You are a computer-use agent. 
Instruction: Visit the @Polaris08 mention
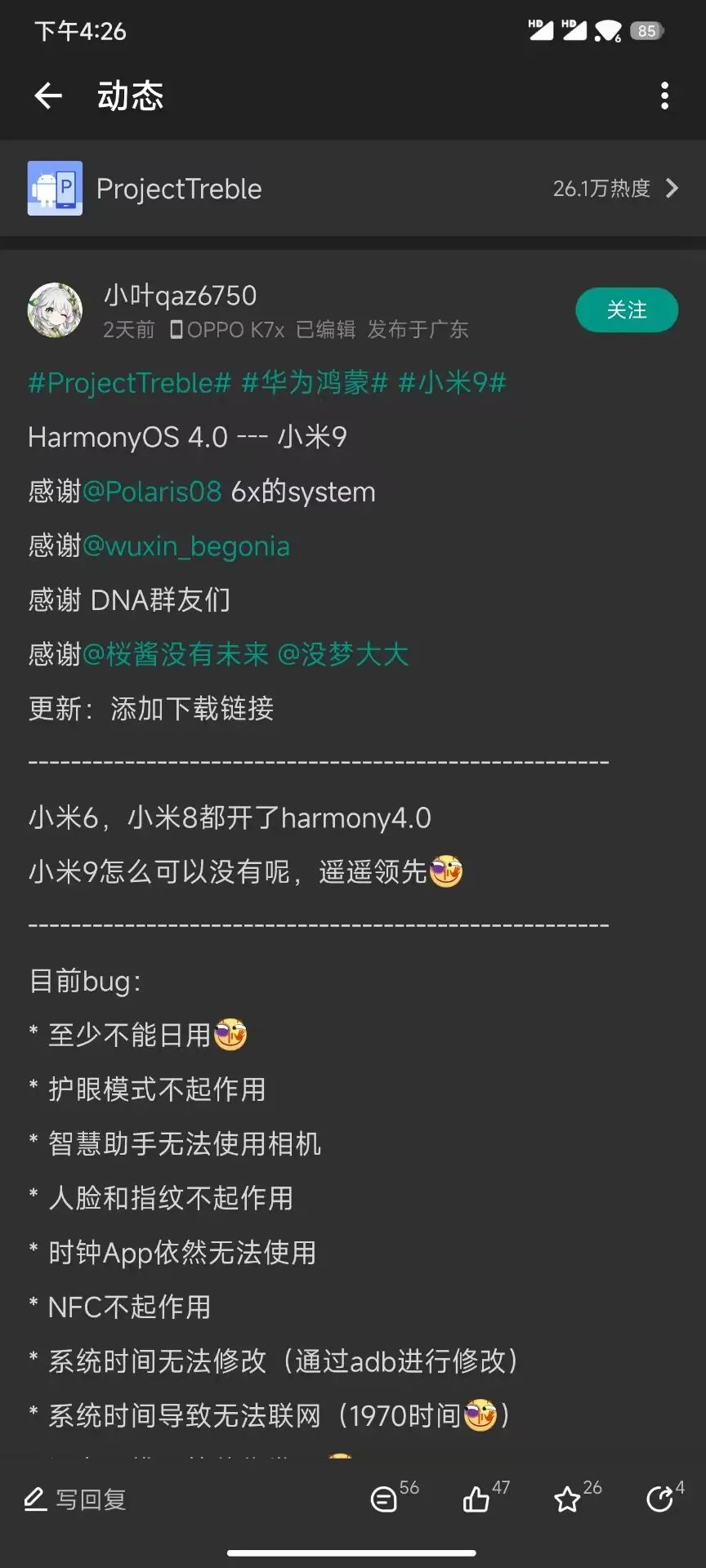click(152, 492)
